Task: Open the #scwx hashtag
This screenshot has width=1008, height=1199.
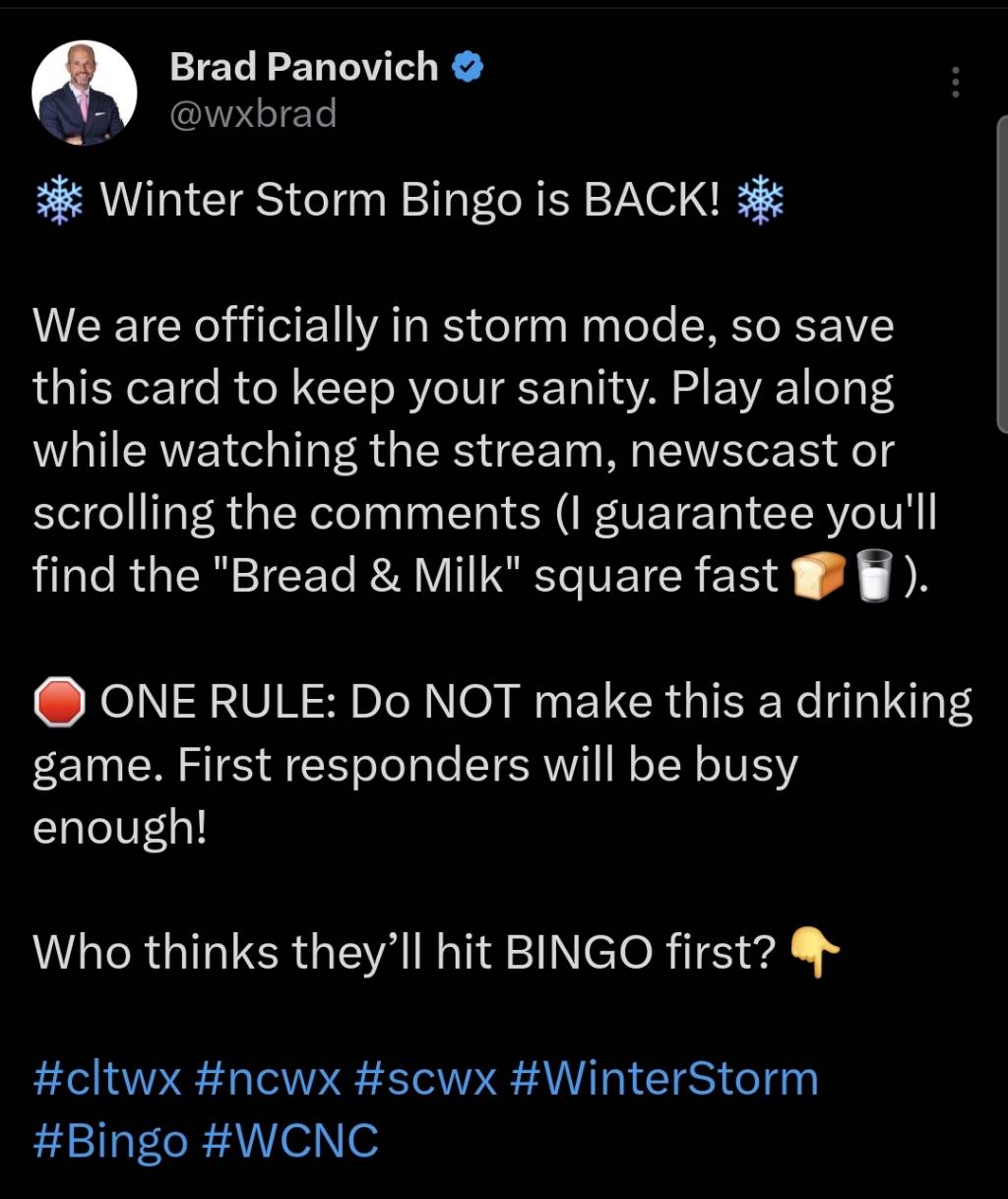Action: [425, 1079]
